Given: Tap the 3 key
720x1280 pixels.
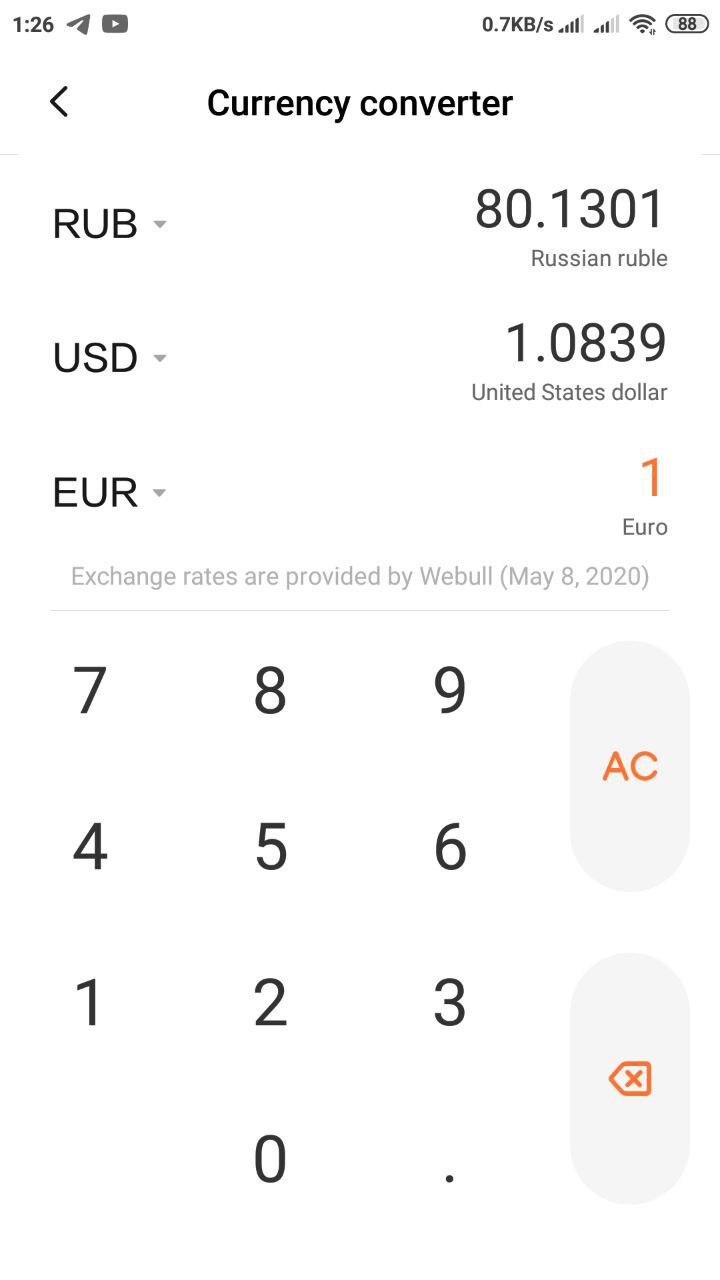Looking at the screenshot, I should pyautogui.click(x=450, y=1003).
